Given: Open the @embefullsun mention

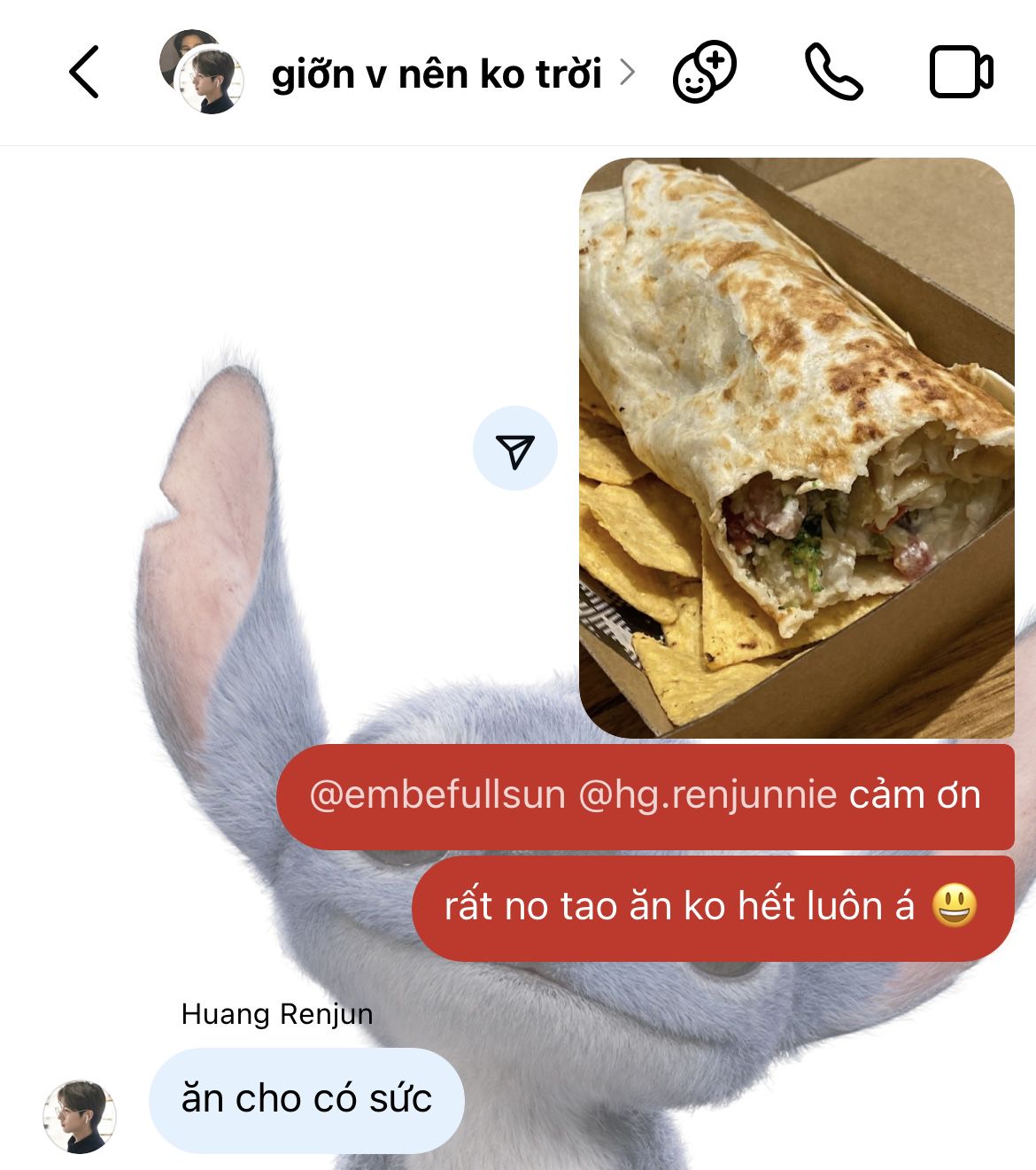Looking at the screenshot, I should coord(437,794).
